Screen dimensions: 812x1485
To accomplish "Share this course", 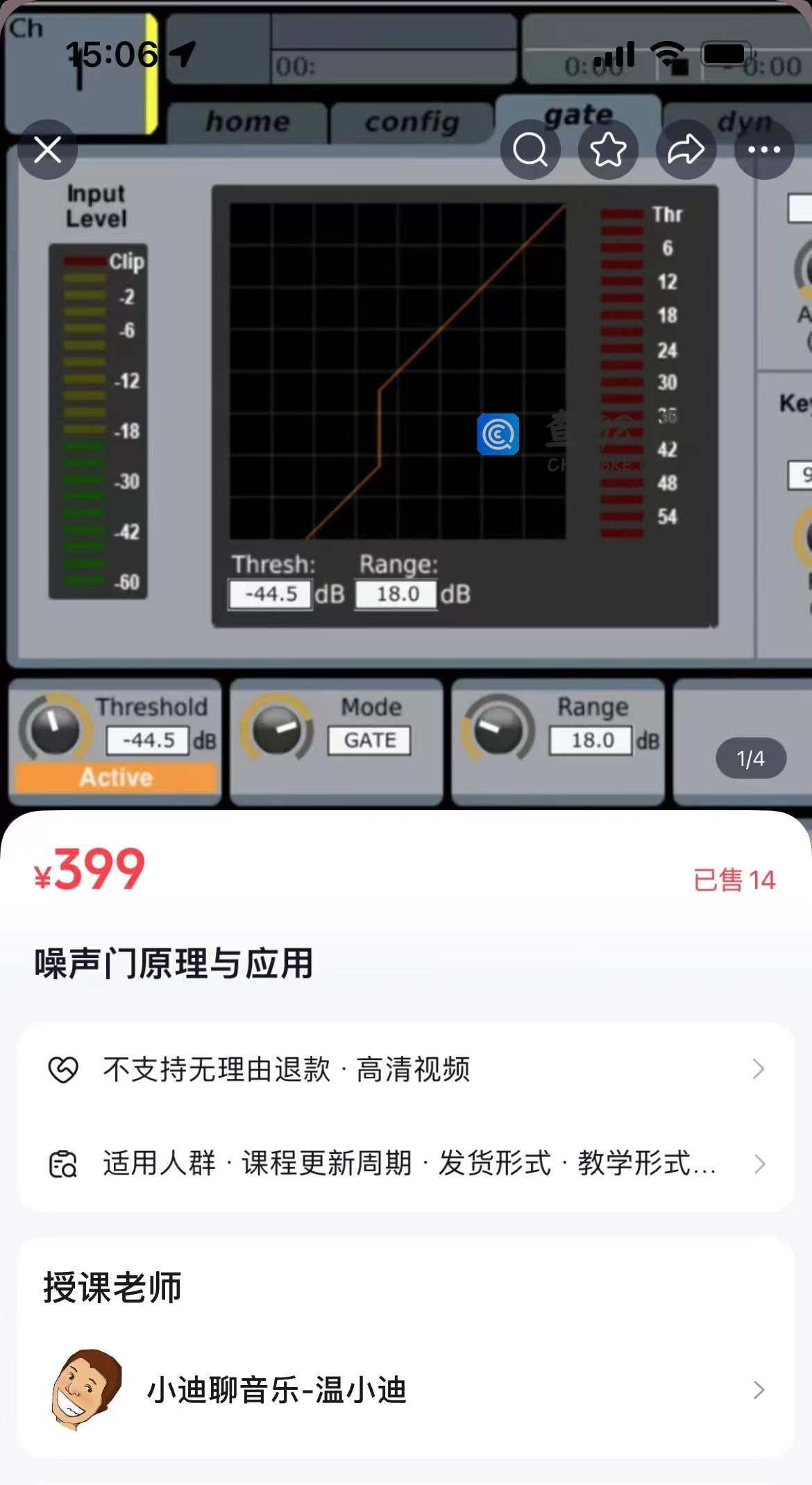I will click(x=686, y=149).
